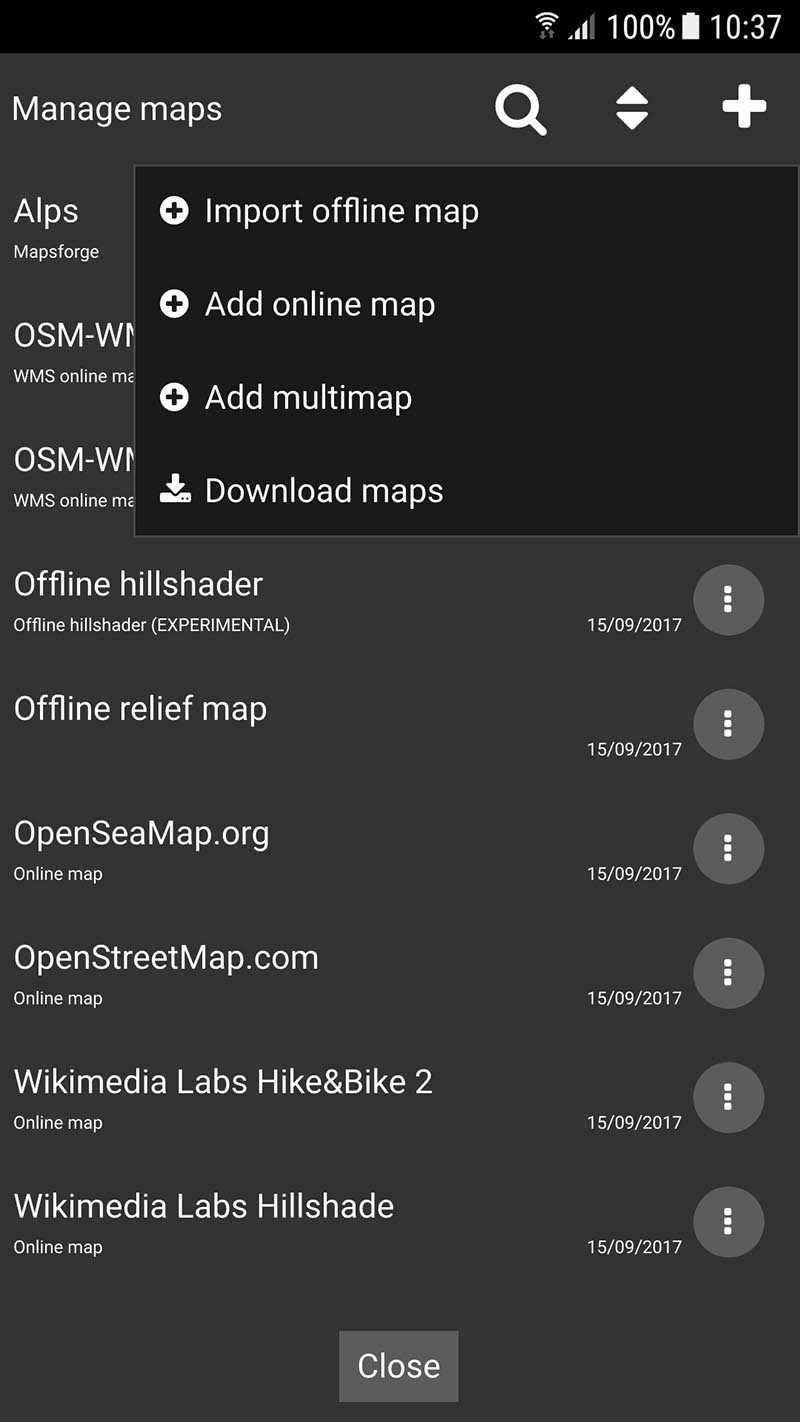Click the plus icon beside Add online map
This screenshot has height=1422, width=800.
point(174,304)
